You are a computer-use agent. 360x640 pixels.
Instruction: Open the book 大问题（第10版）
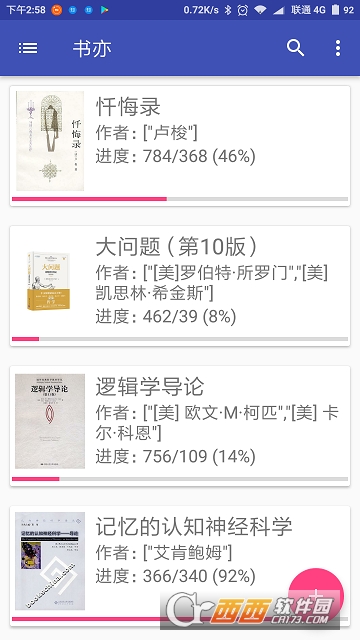180,286
